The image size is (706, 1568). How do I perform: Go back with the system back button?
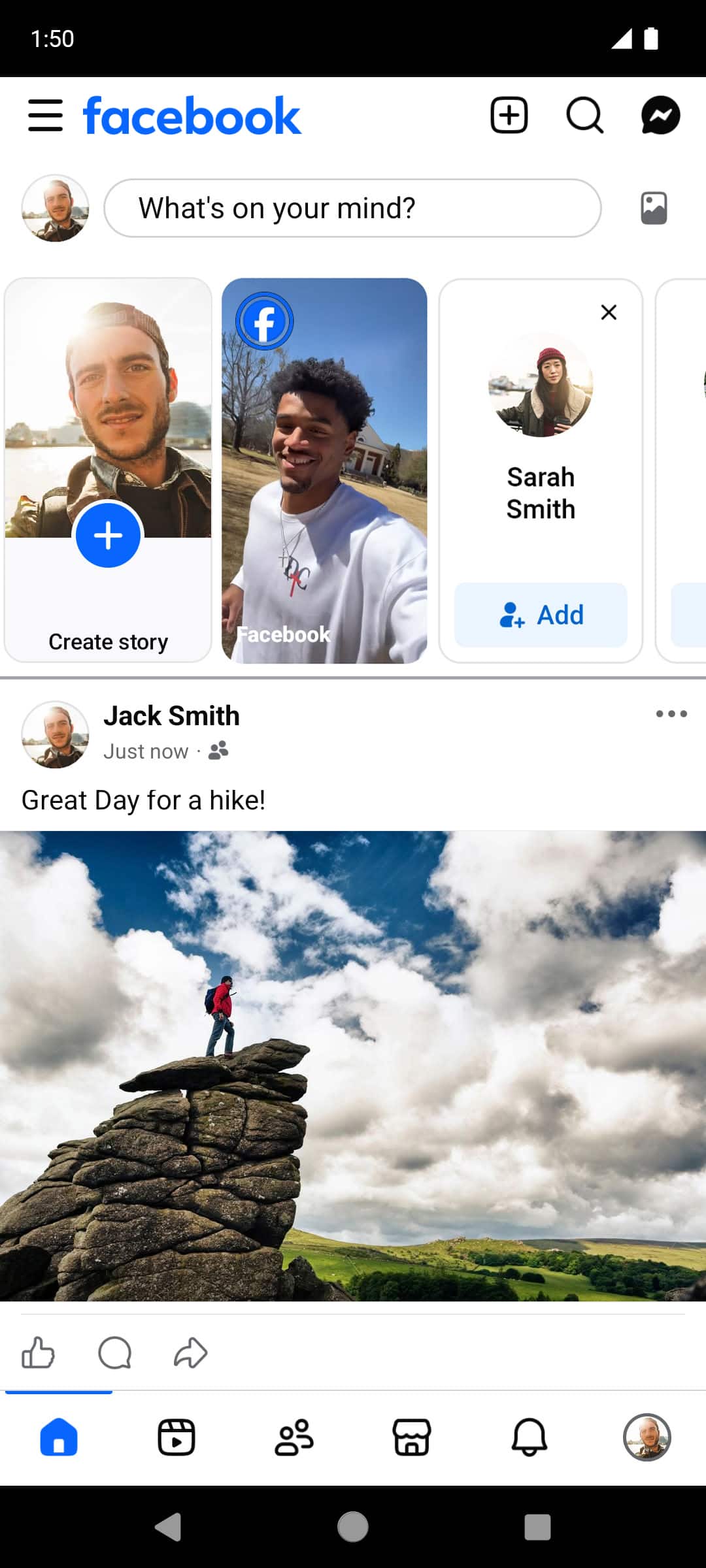[168, 1527]
